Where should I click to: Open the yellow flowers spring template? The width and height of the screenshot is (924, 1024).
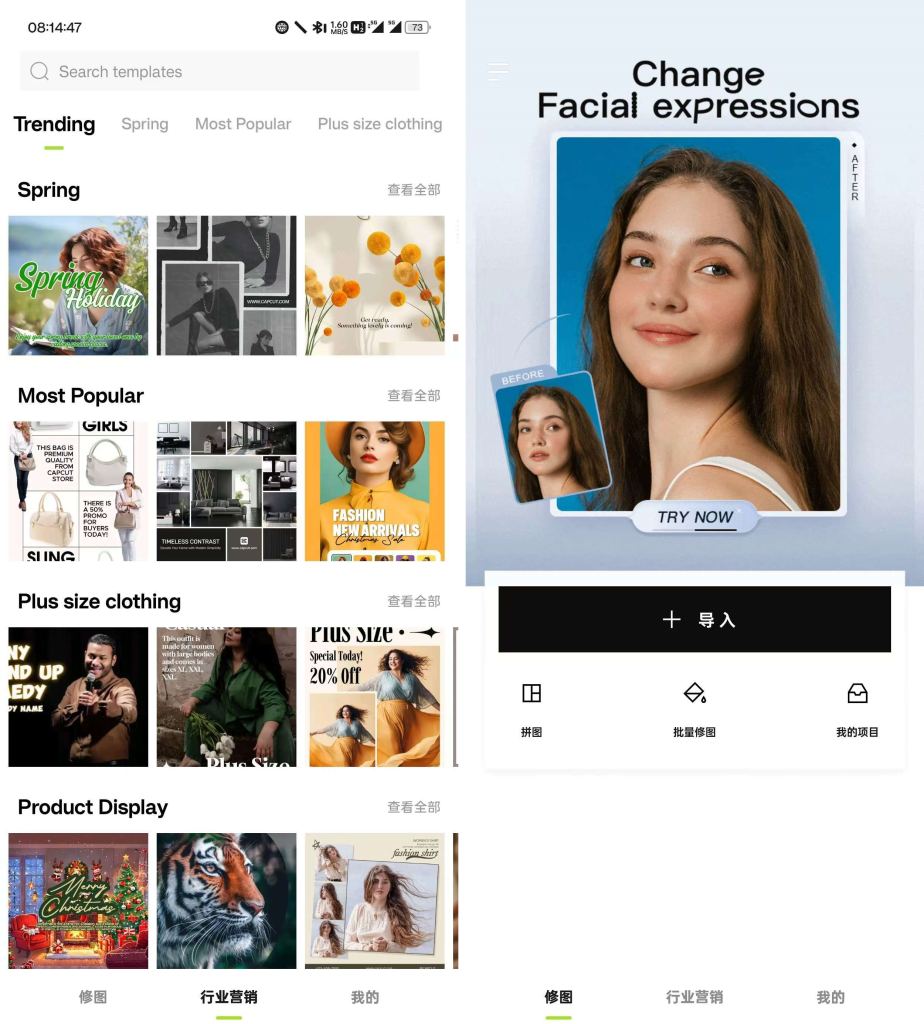(375, 285)
